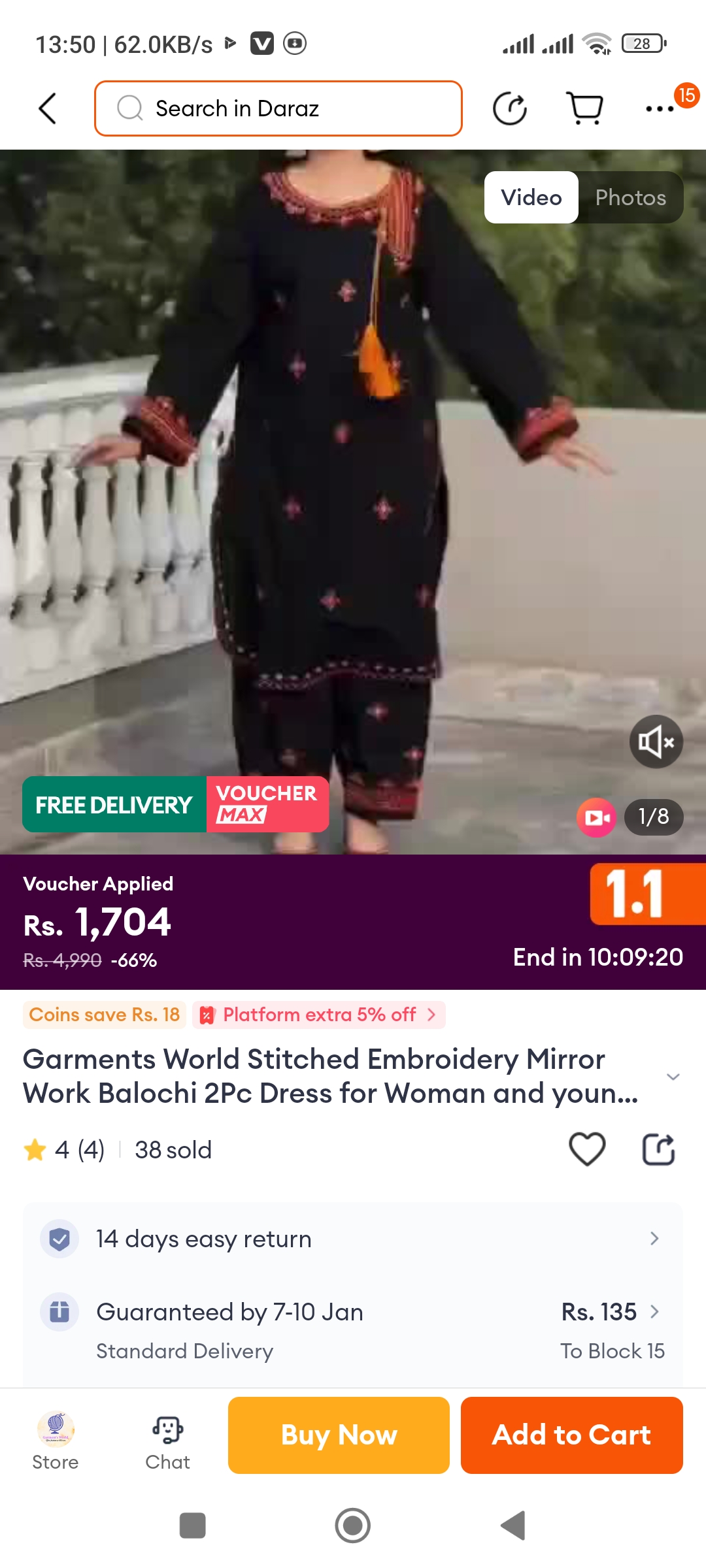Tap the system home button
The image size is (706, 1568).
[x=353, y=1526]
